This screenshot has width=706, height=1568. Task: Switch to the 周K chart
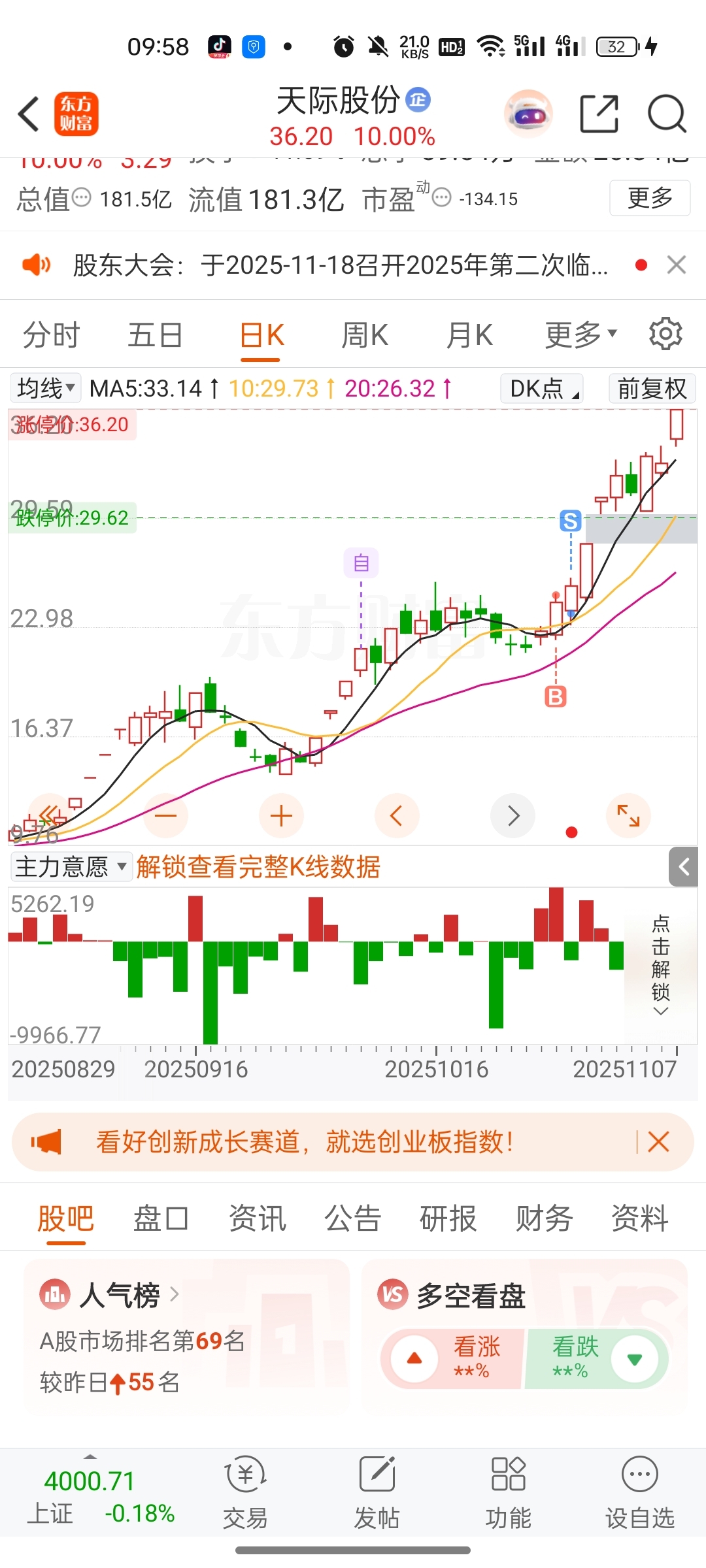click(365, 336)
